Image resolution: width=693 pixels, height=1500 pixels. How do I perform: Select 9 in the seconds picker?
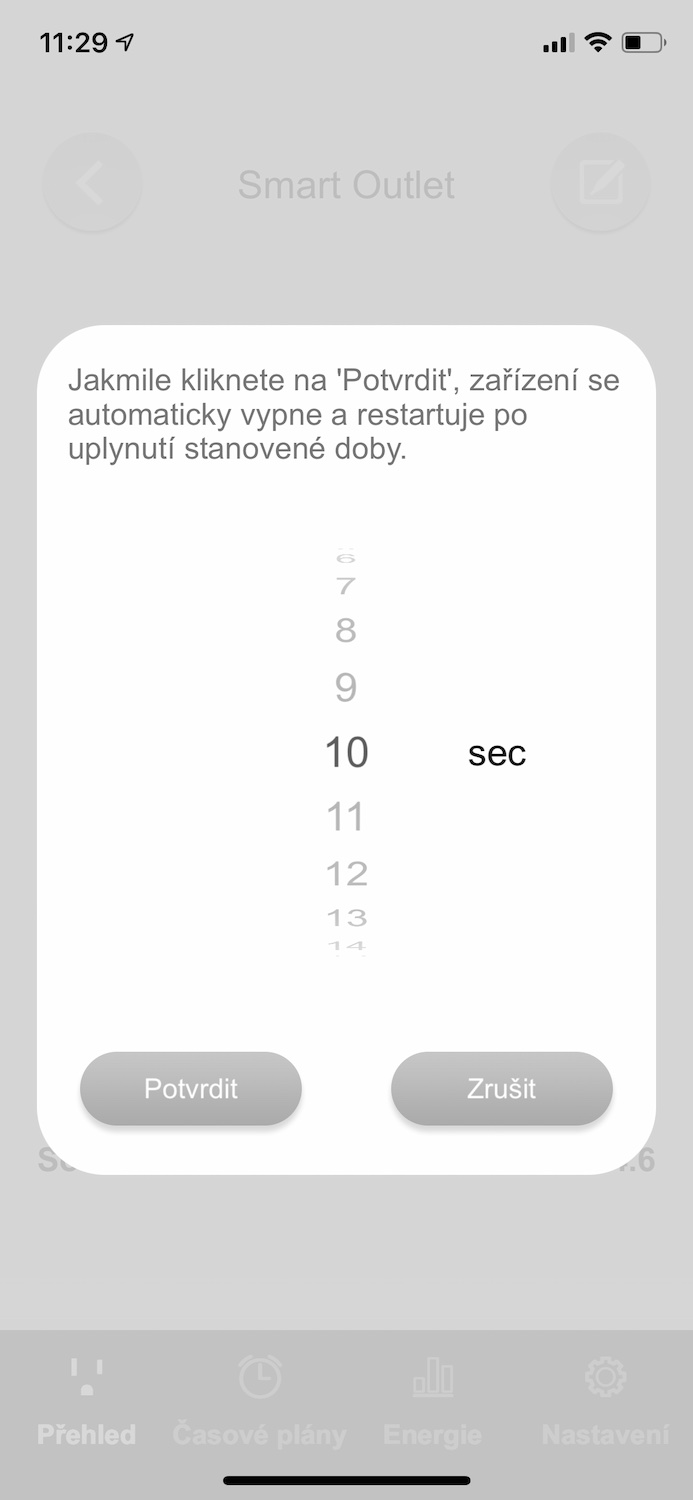click(x=346, y=687)
